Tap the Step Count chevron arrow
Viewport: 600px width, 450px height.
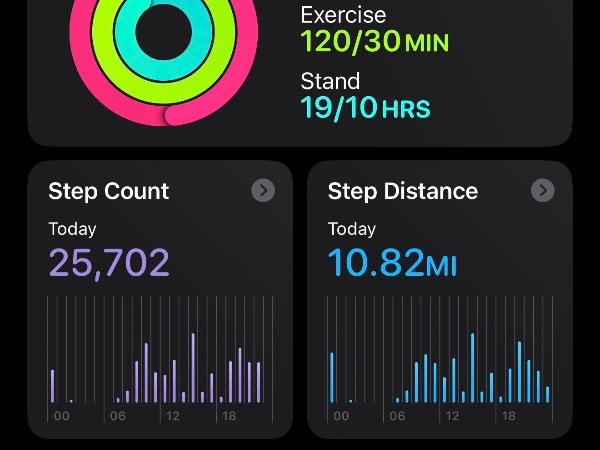click(263, 190)
